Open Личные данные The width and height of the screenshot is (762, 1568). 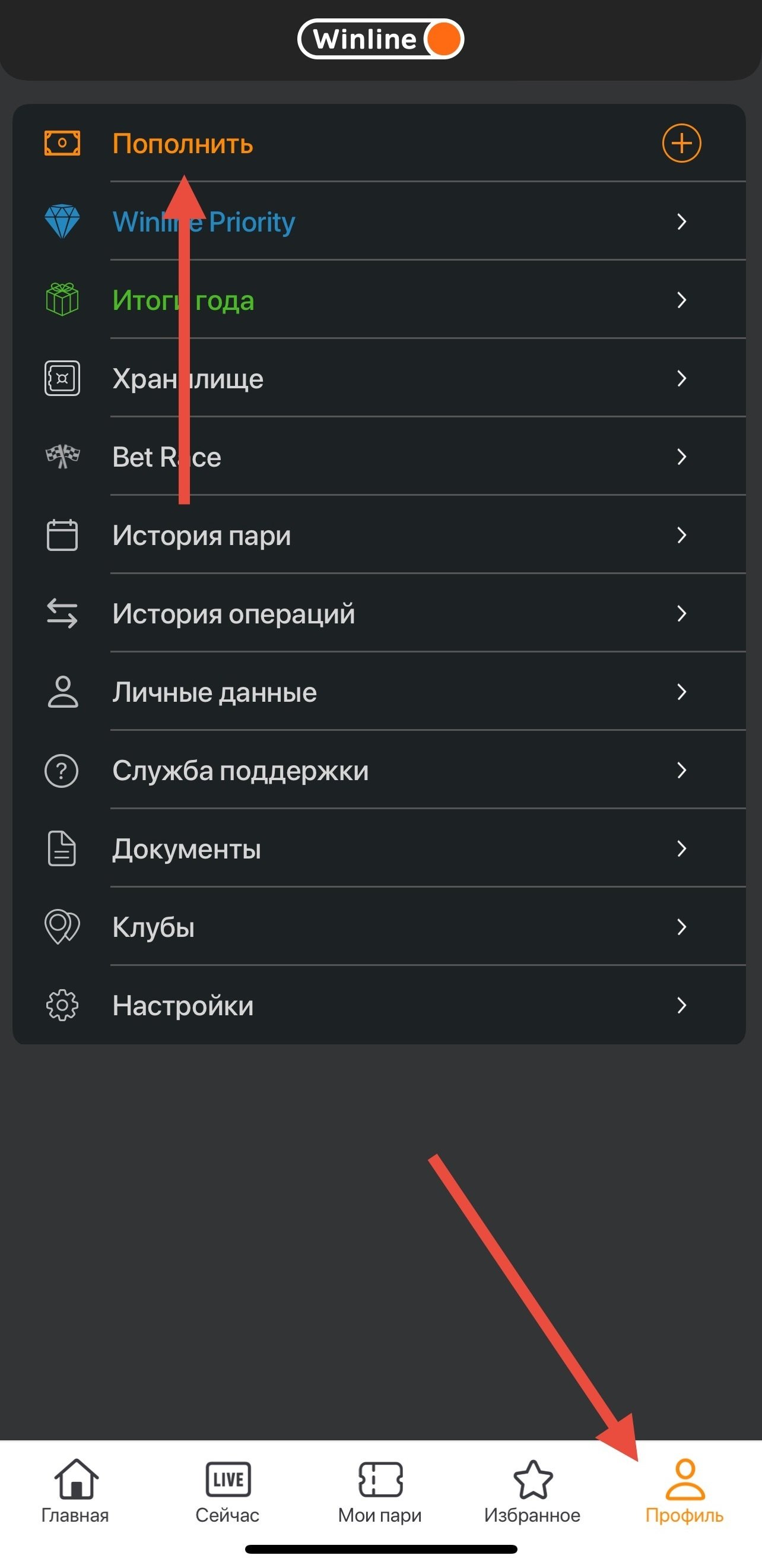[214, 692]
